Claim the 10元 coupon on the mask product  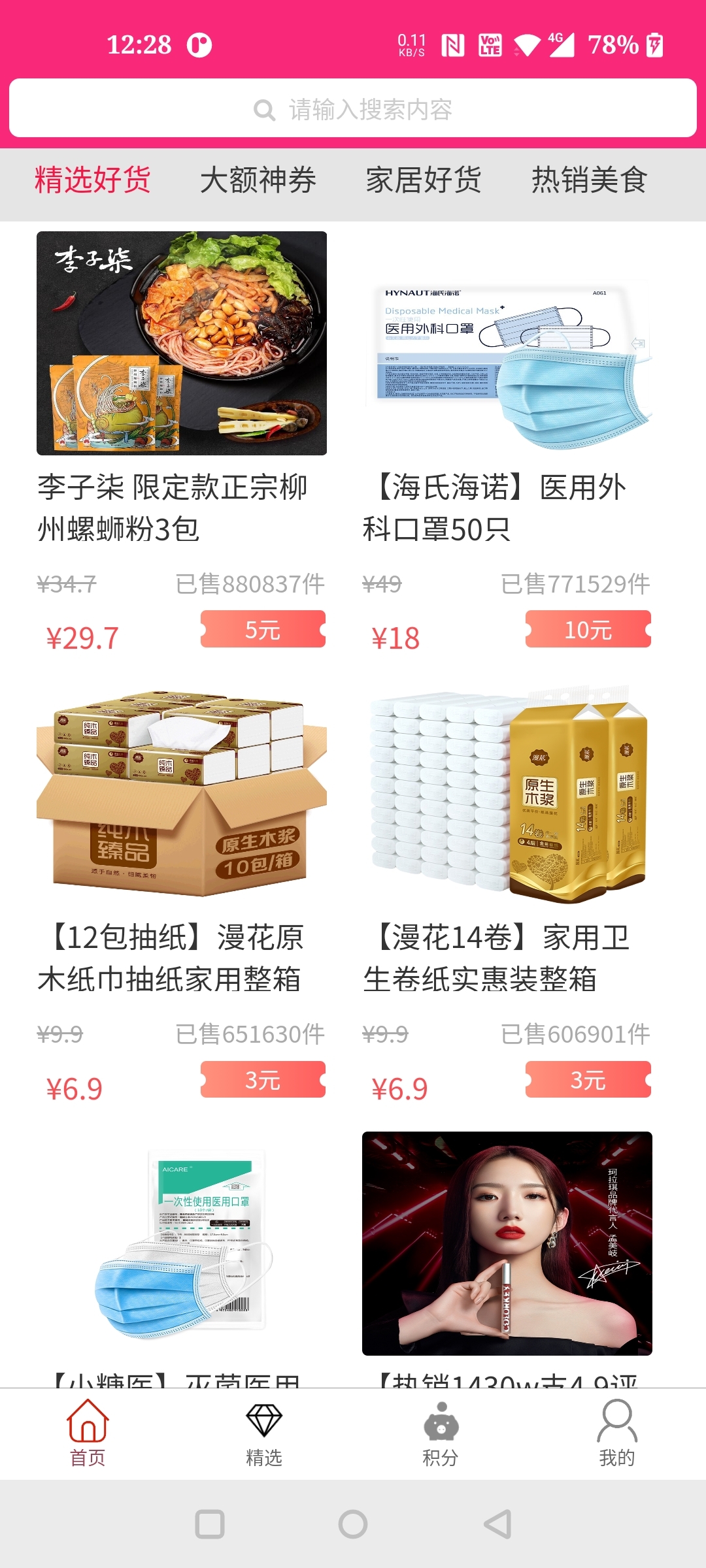click(588, 629)
